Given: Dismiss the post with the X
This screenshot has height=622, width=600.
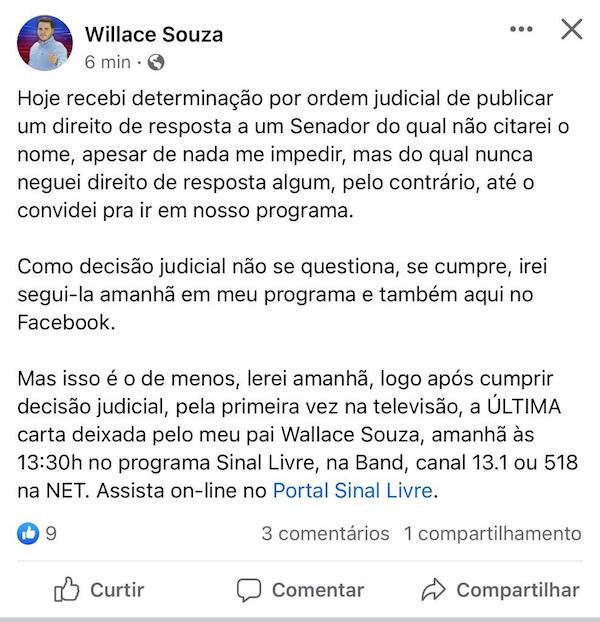Looking at the screenshot, I should click(571, 30).
